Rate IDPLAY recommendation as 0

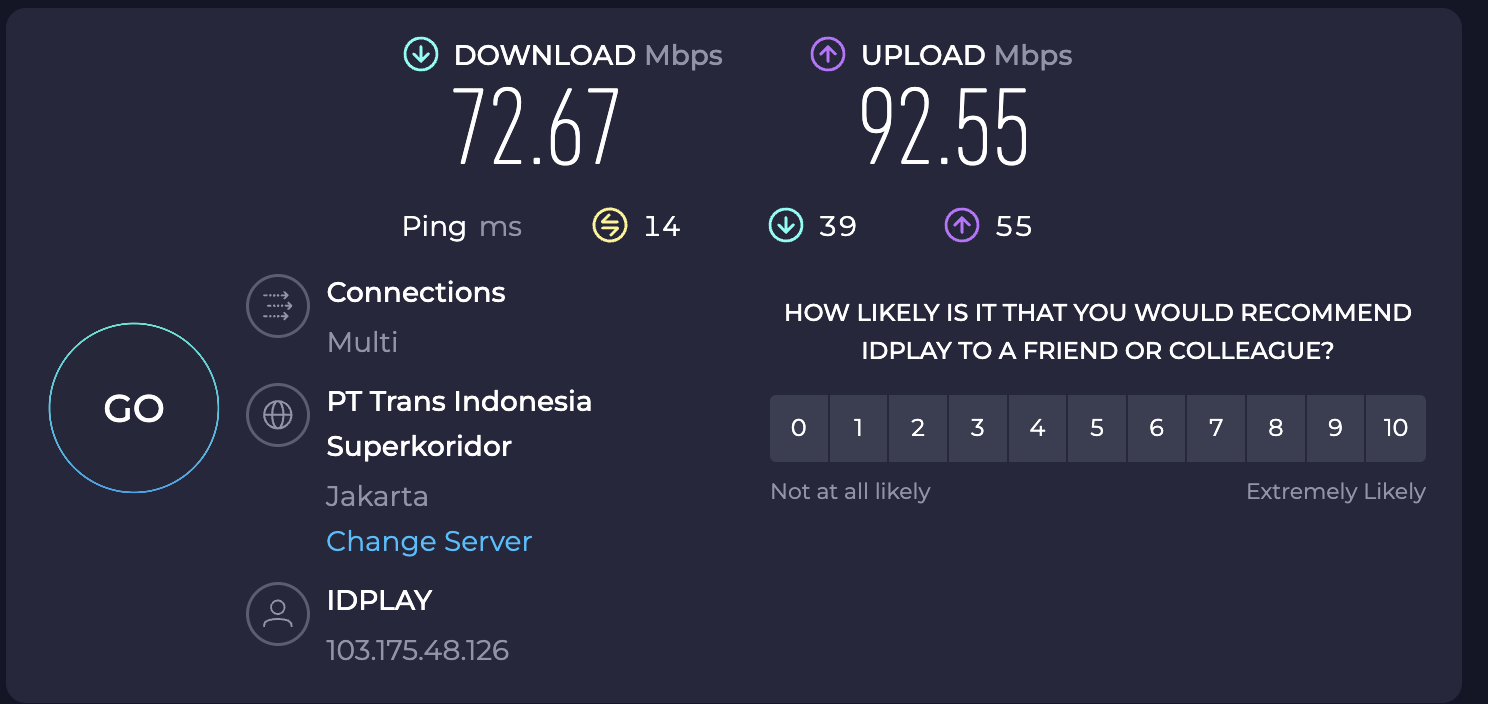click(799, 428)
